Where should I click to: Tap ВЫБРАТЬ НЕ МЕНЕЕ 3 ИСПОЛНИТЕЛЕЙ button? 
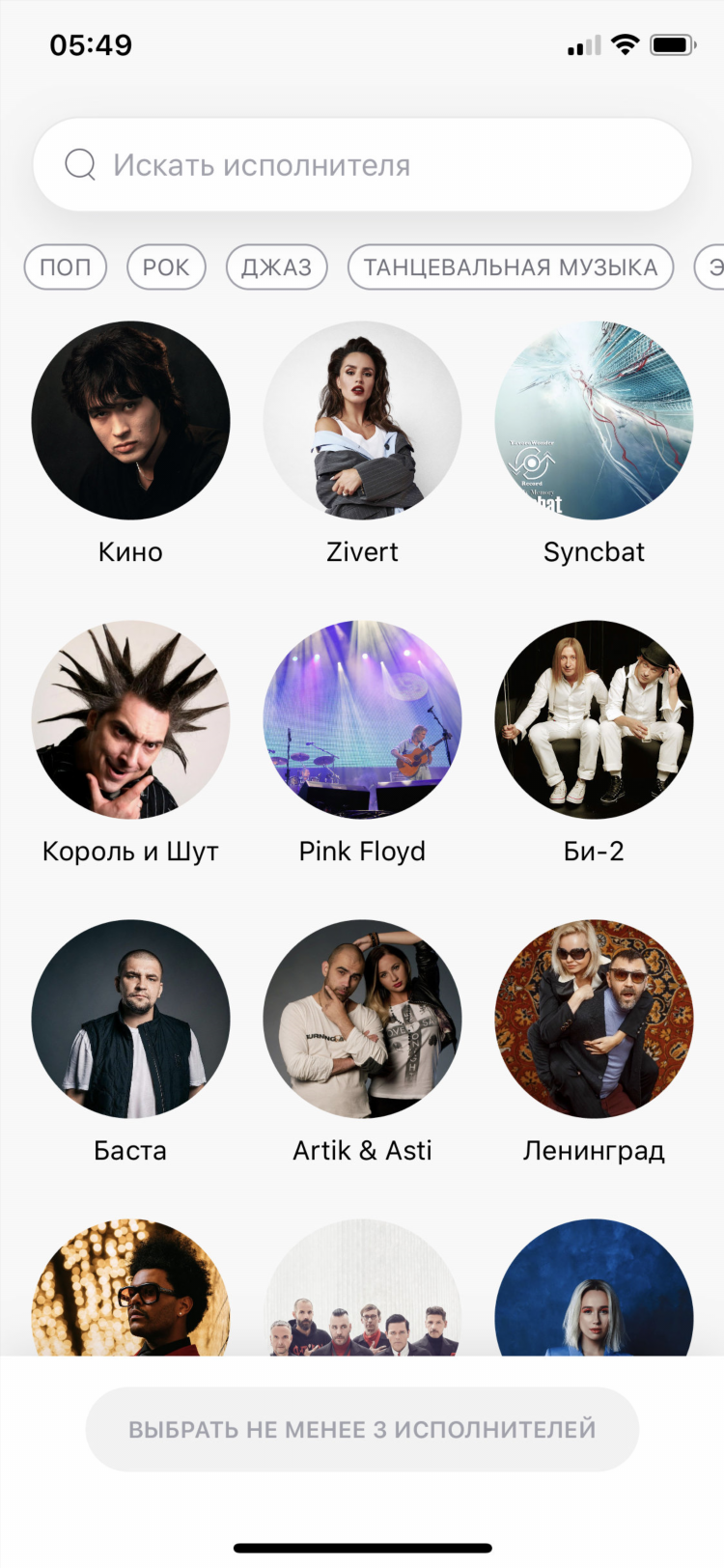click(x=362, y=1430)
